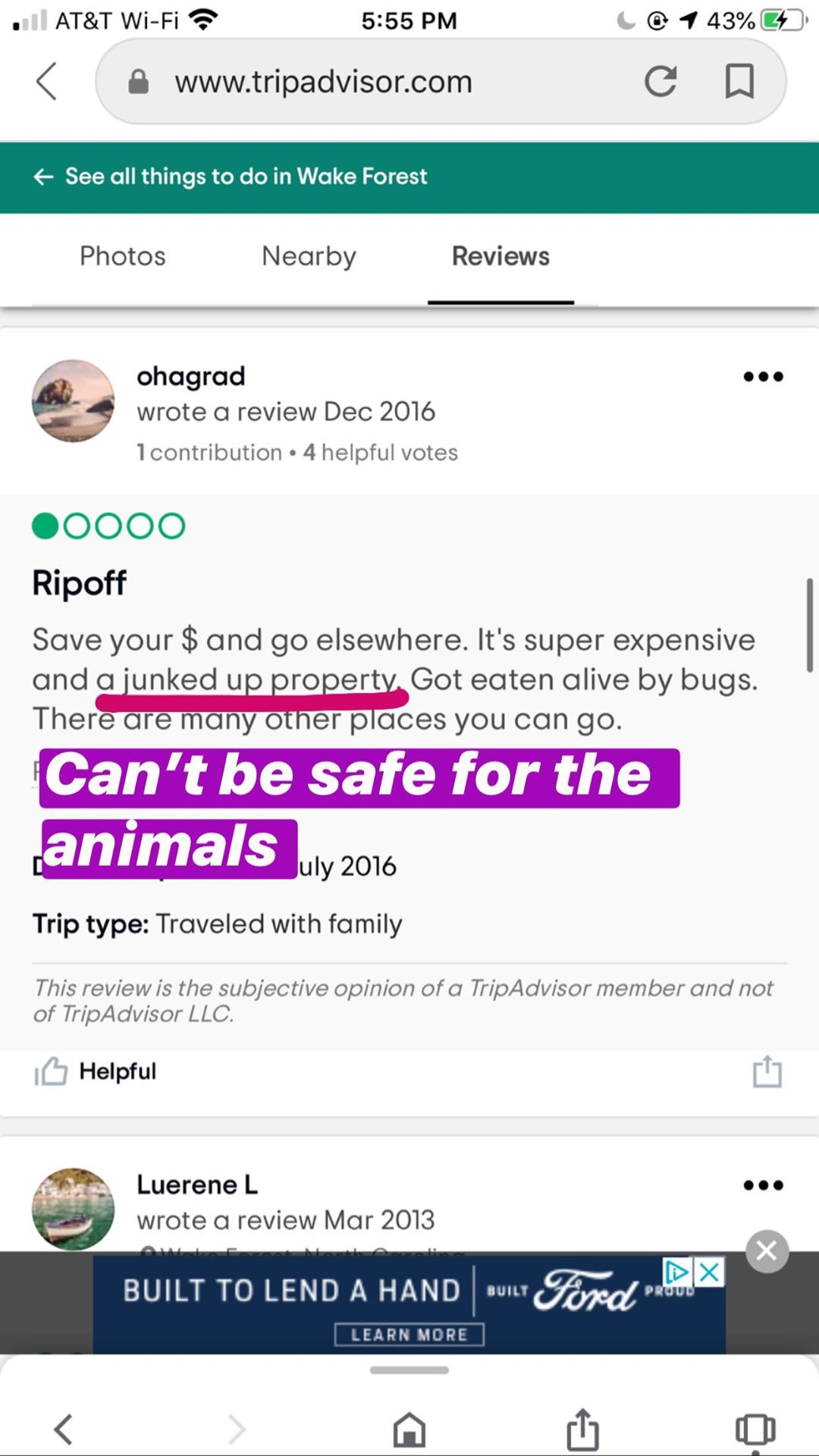
Task: Go to the browser home page
Action: click(x=409, y=1429)
